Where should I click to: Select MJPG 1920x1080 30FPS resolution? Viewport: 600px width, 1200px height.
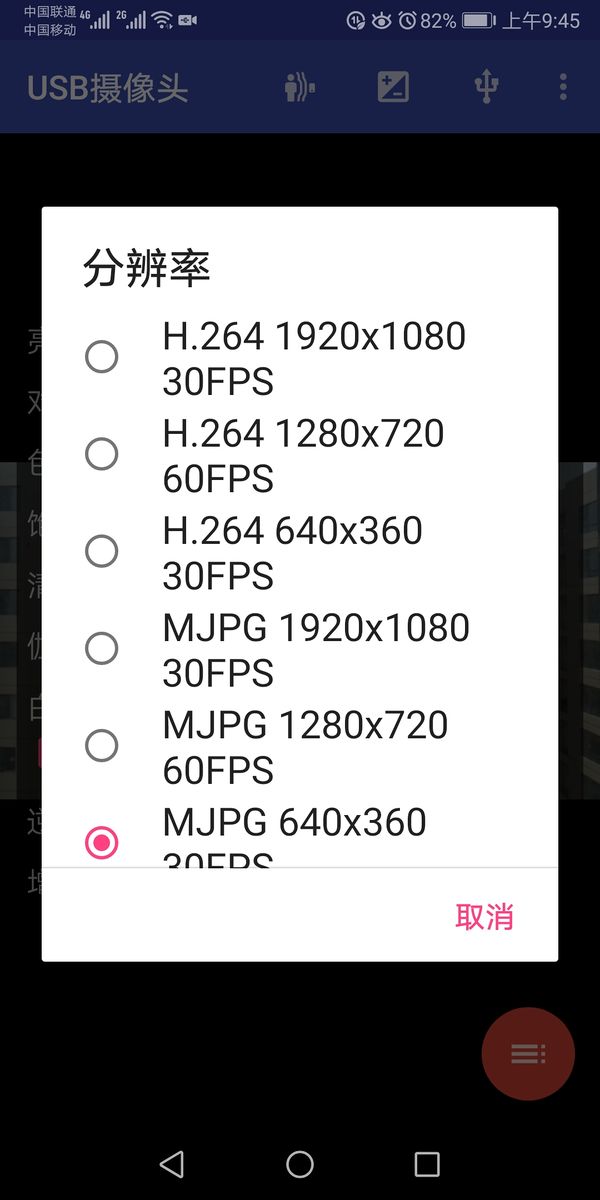102,648
